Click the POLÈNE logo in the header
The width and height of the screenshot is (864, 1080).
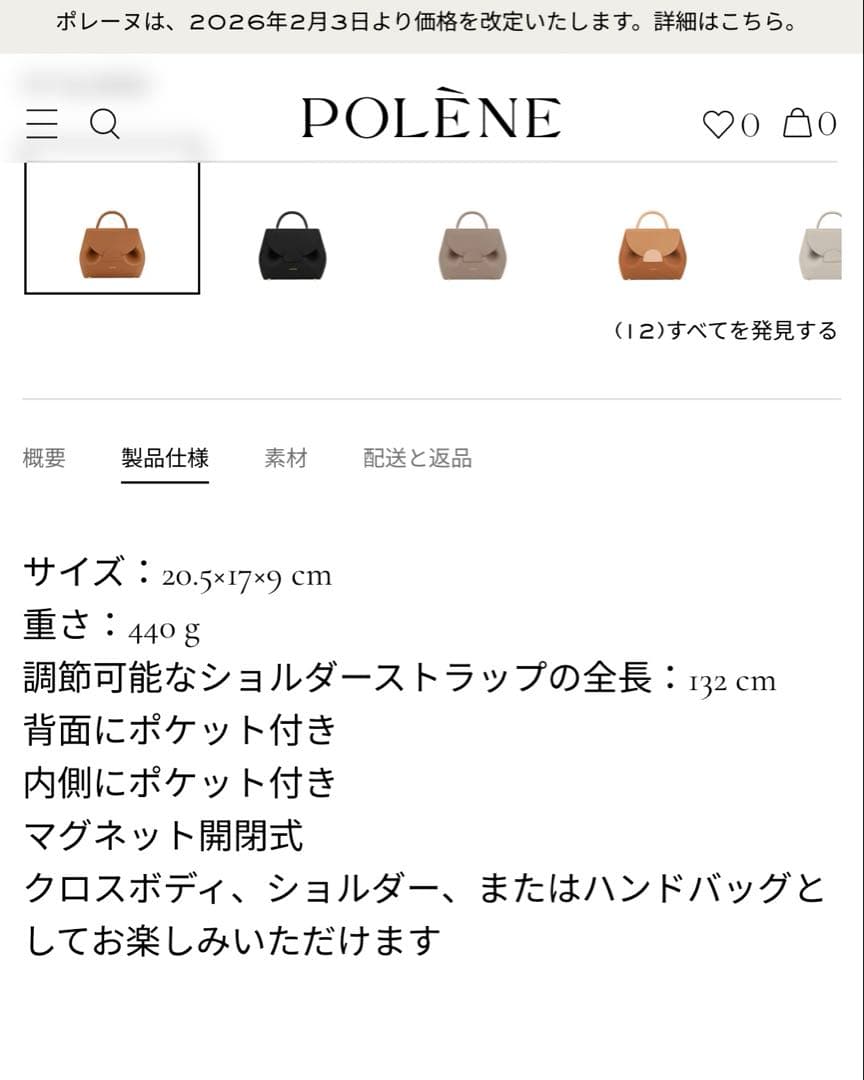point(430,115)
